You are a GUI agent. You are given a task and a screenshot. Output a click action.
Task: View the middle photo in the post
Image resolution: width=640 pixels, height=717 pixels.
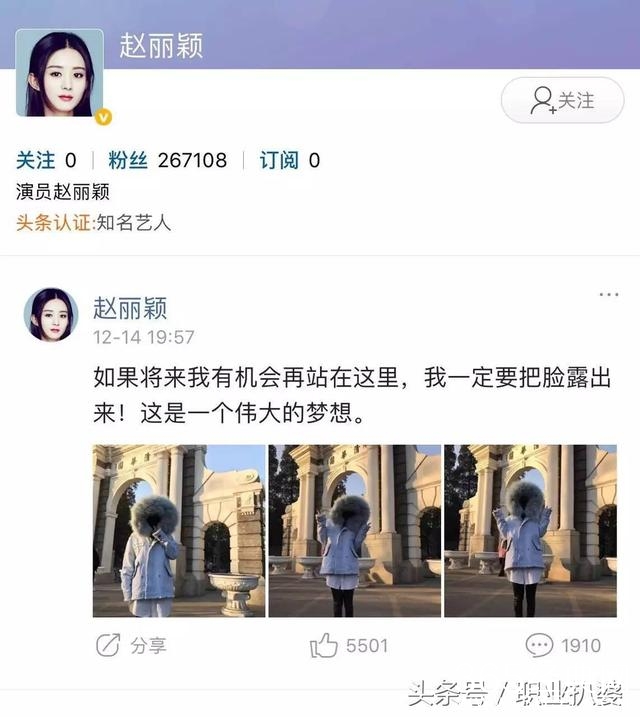(x=355, y=531)
